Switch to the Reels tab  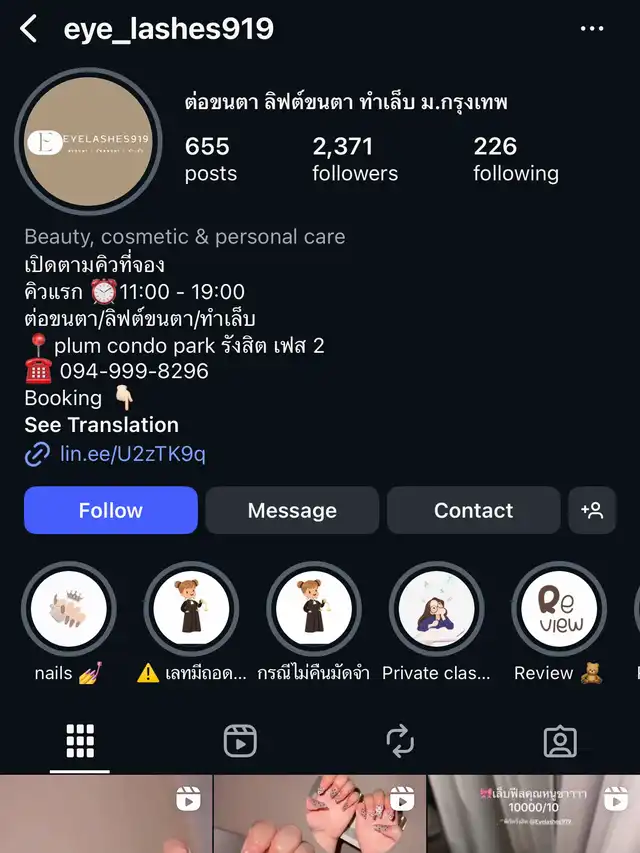[240, 741]
